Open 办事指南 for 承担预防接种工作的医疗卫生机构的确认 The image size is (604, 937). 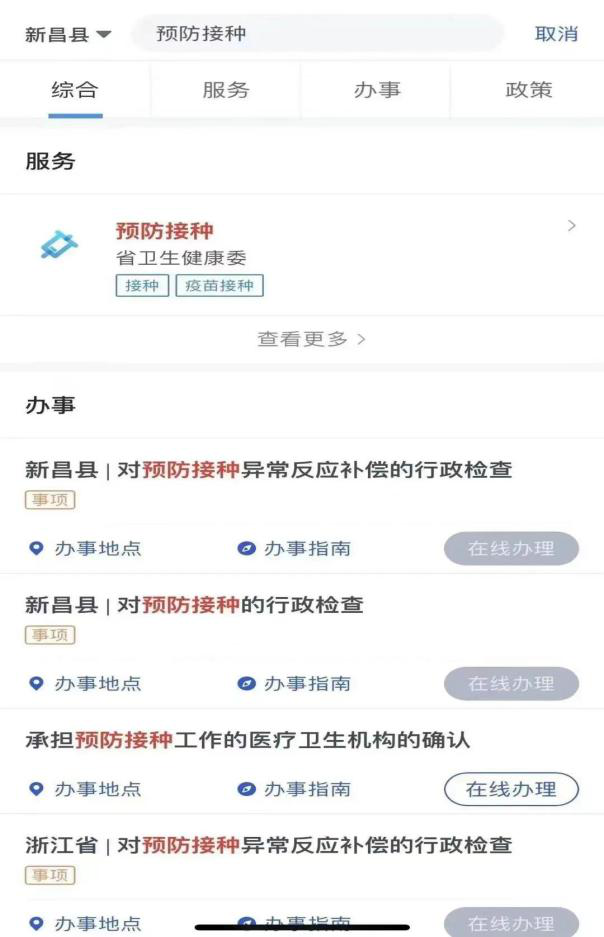(295, 789)
